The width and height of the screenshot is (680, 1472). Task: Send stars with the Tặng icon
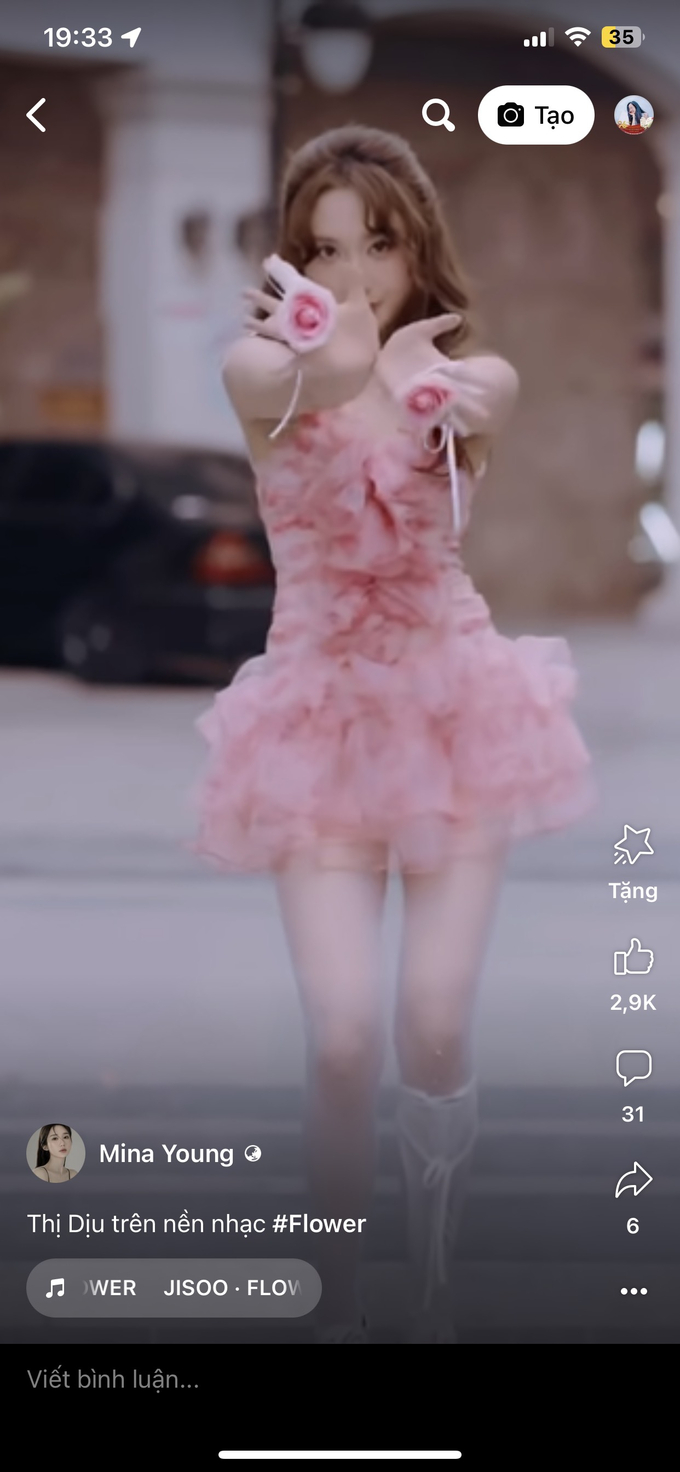[633, 845]
